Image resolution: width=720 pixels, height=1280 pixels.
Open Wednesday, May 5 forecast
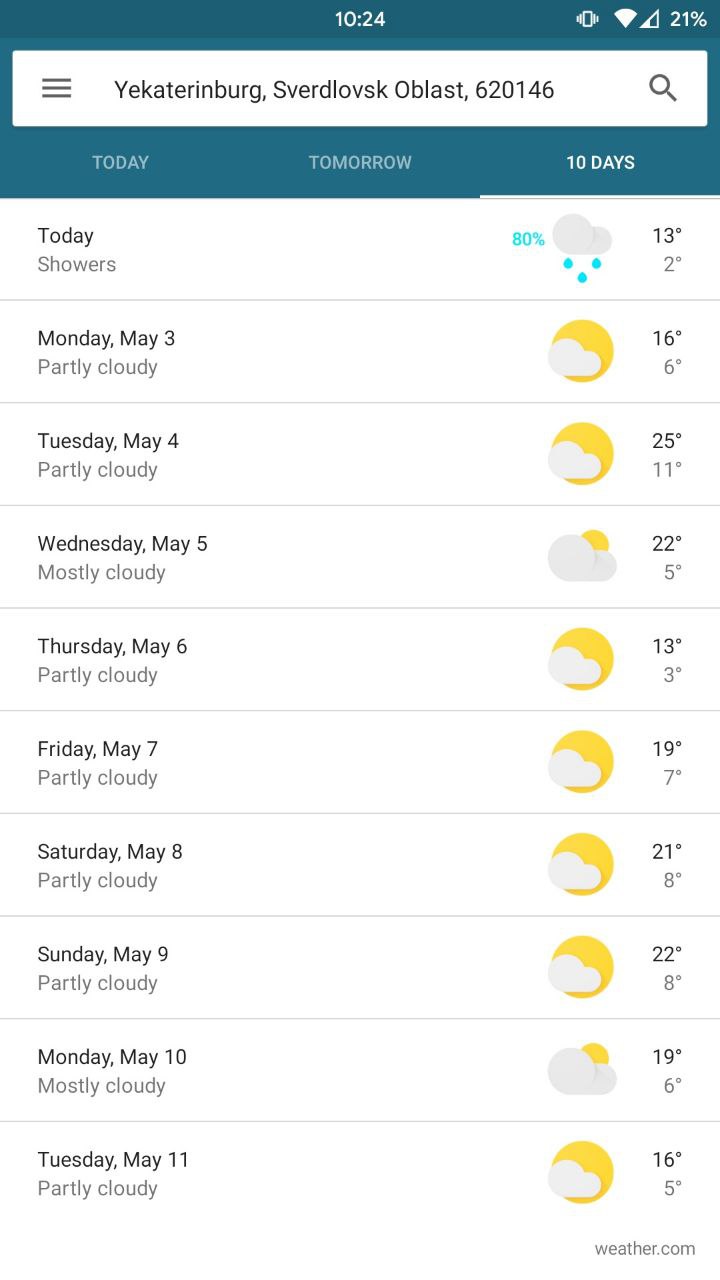coord(360,557)
